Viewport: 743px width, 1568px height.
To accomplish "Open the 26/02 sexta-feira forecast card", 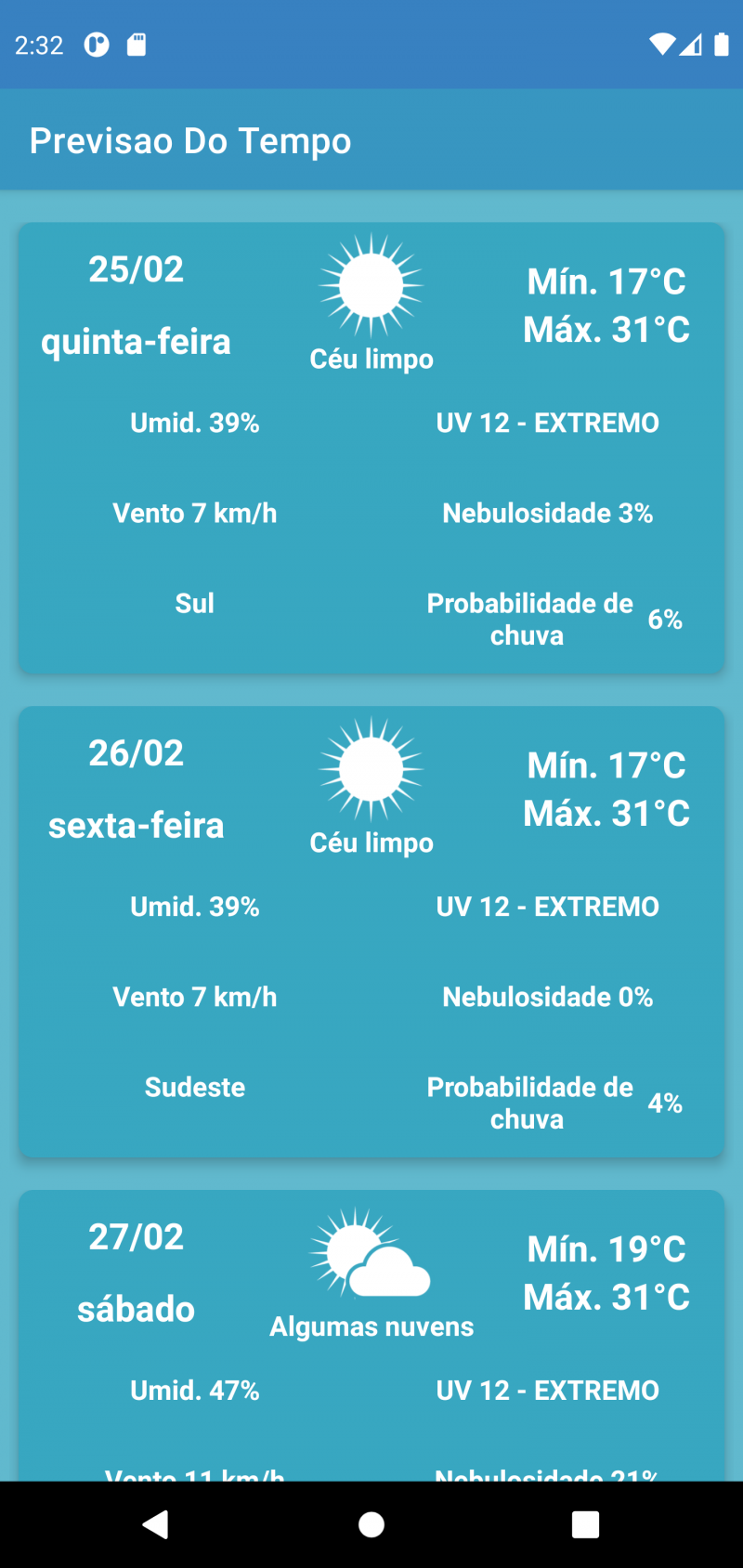I will (371, 932).
